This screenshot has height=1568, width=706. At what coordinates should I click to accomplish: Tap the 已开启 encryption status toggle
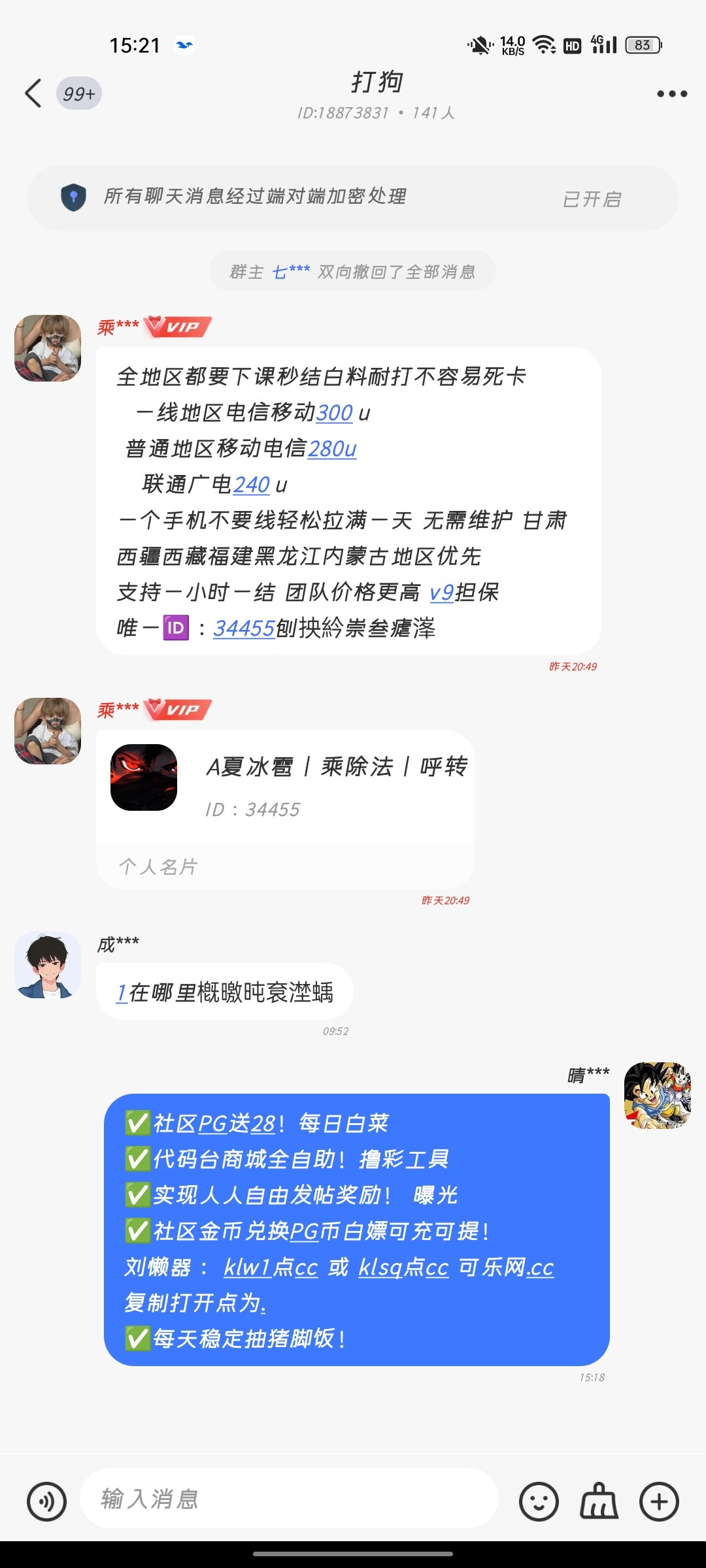coord(592,198)
